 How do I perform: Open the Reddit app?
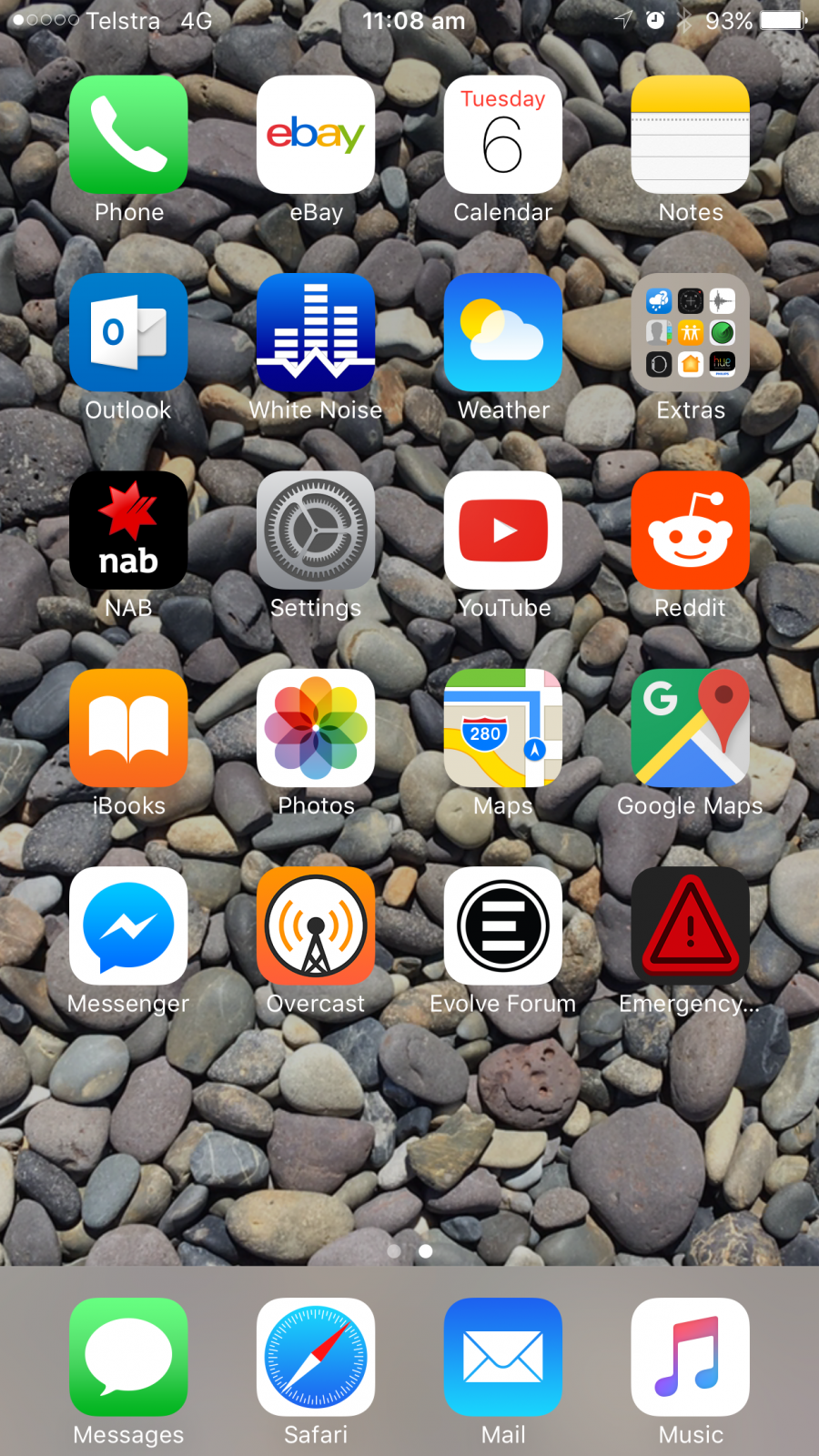click(690, 530)
